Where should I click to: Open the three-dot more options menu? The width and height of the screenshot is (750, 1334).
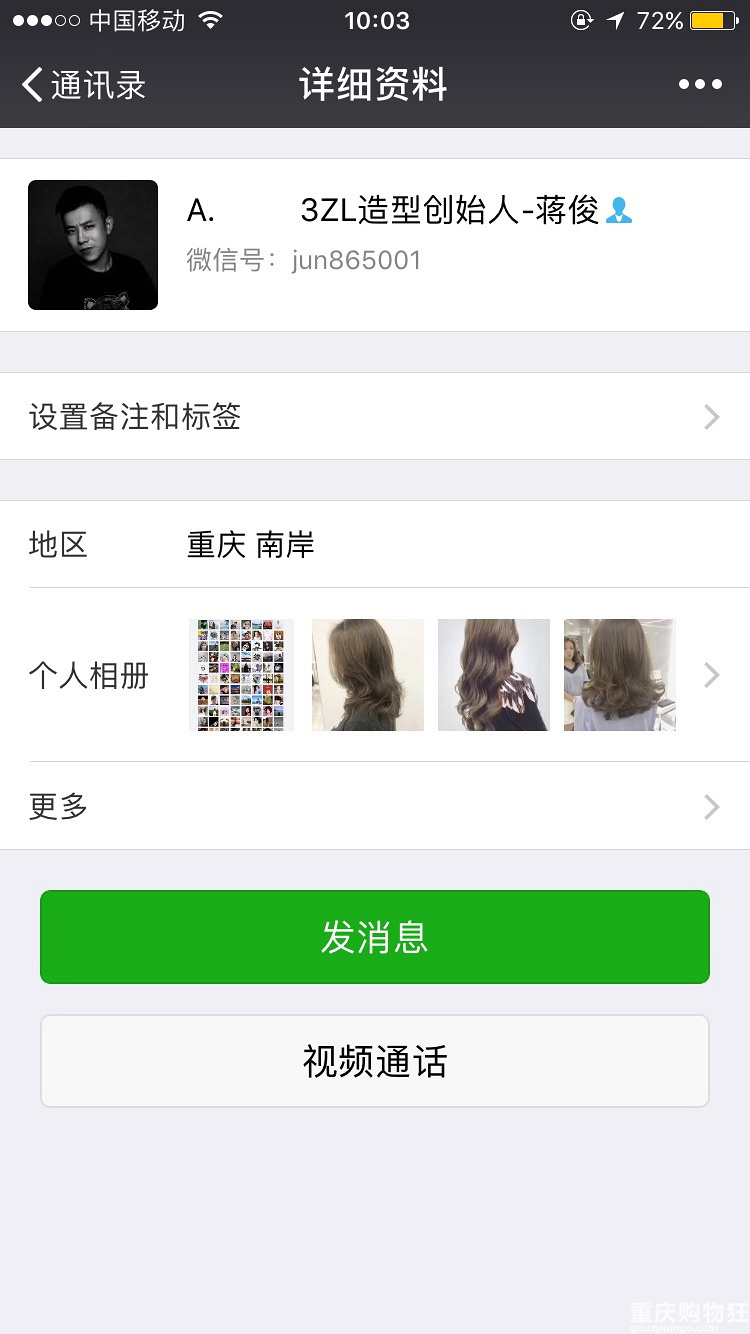(700, 85)
